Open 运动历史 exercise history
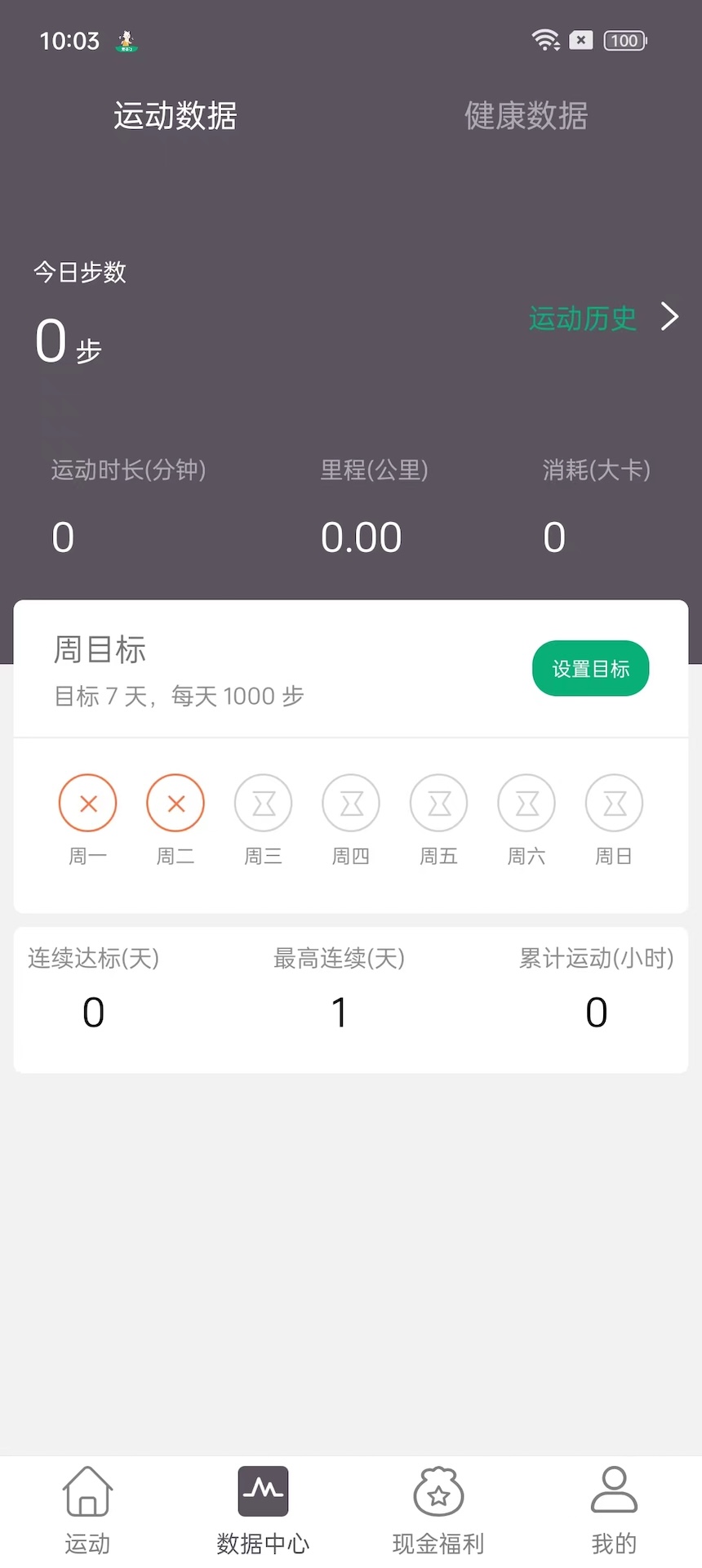The width and height of the screenshot is (702, 1568). pyautogui.click(x=602, y=318)
